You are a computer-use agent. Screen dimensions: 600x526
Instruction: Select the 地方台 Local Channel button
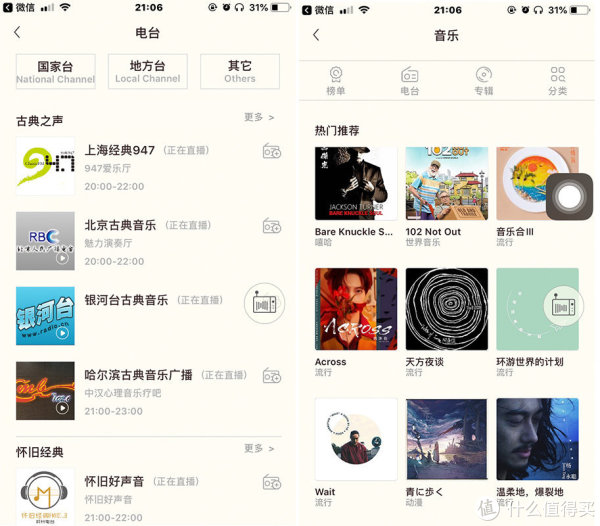147,71
